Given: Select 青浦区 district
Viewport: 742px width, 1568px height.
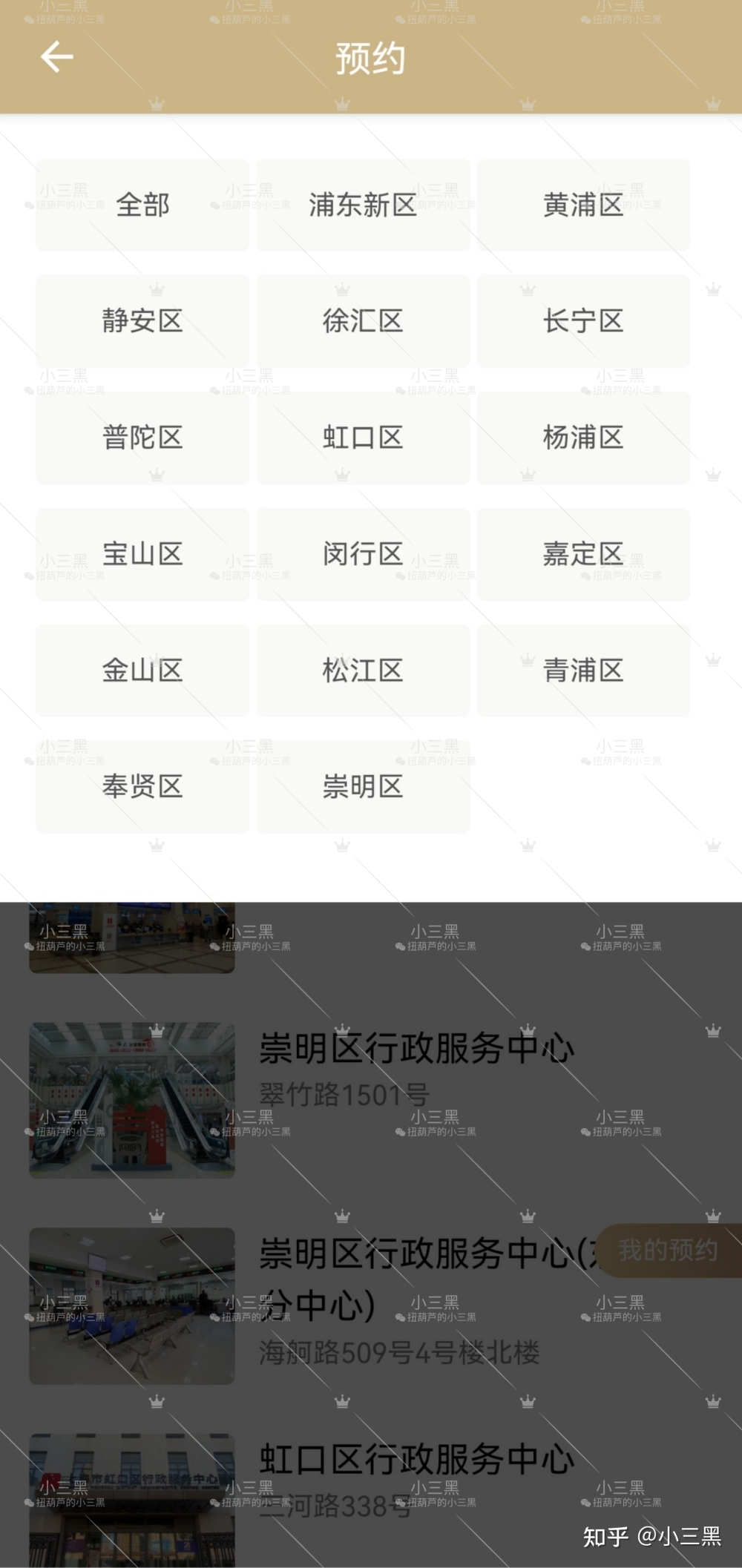Looking at the screenshot, I should pos(583,671).
